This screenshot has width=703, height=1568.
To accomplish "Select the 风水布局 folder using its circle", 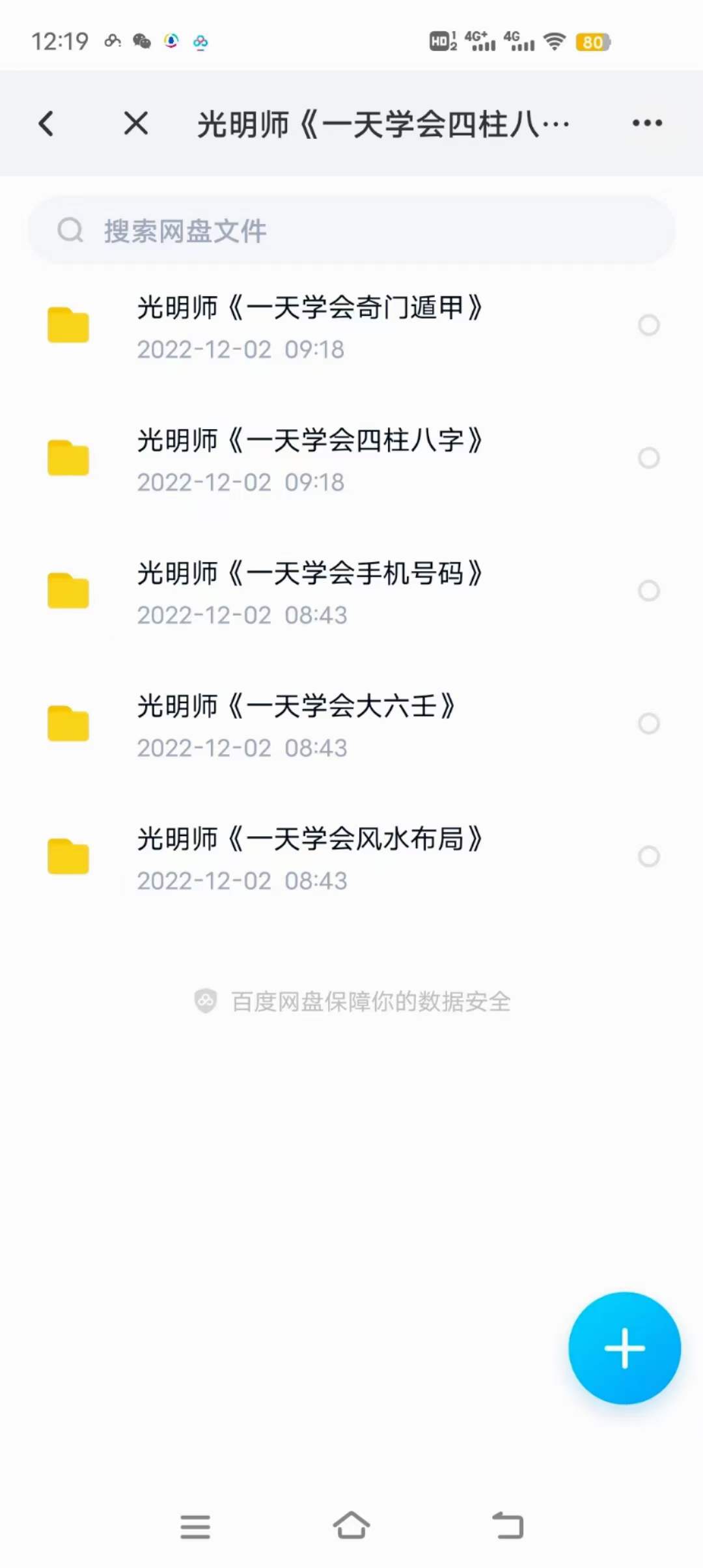I will [649, 856].
